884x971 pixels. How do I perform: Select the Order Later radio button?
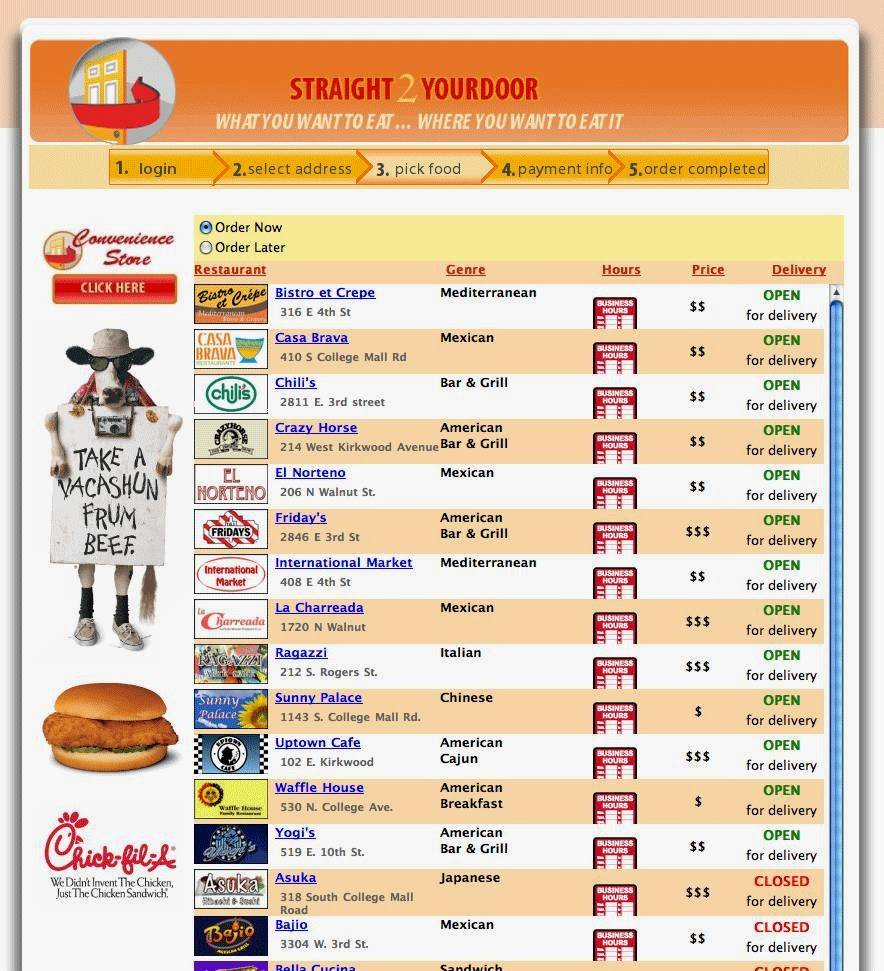(x=204, y=247)
